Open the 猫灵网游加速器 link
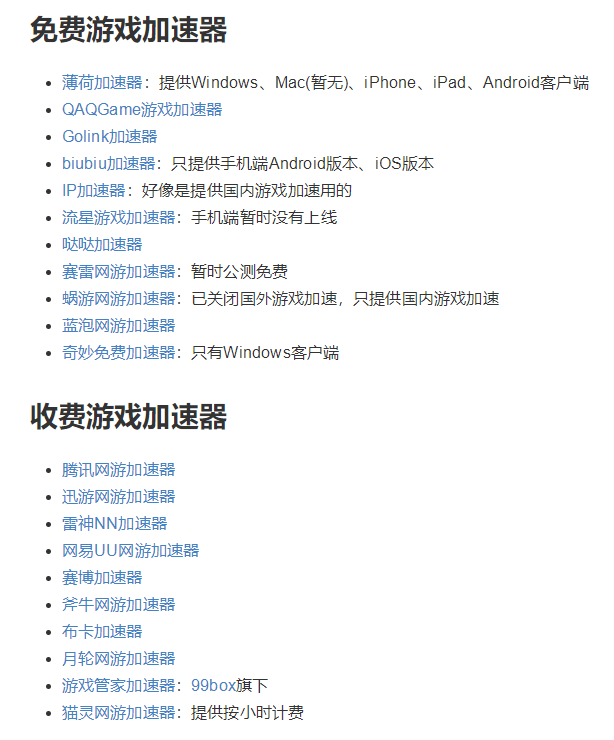Image resolution: width=614 pixels, height=740 pixels. tap(118, 712)
